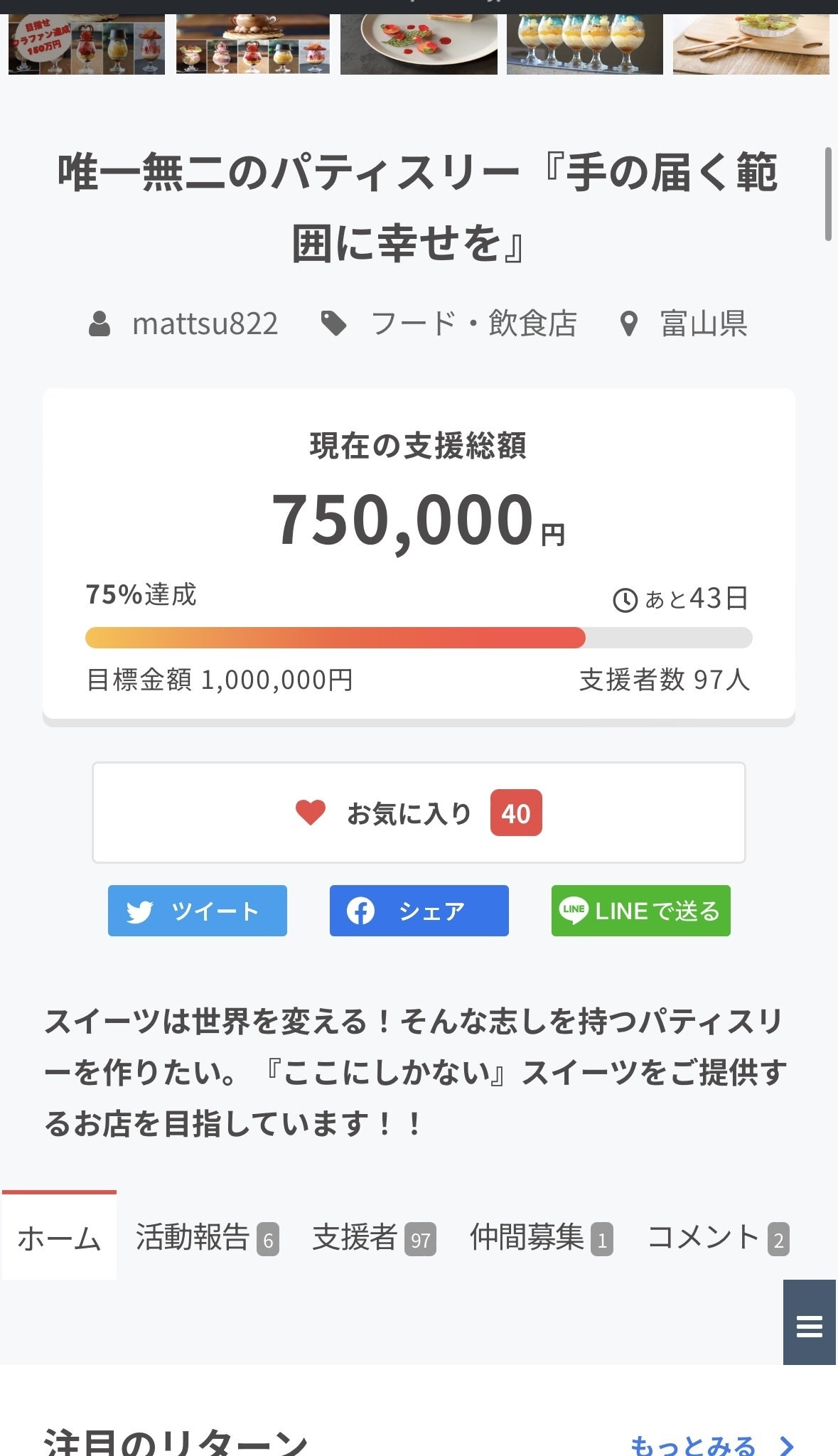Viewport: 838px width, 1456px height.
Task: Send project via LINEで送る
Action: [x=640, y=911]
